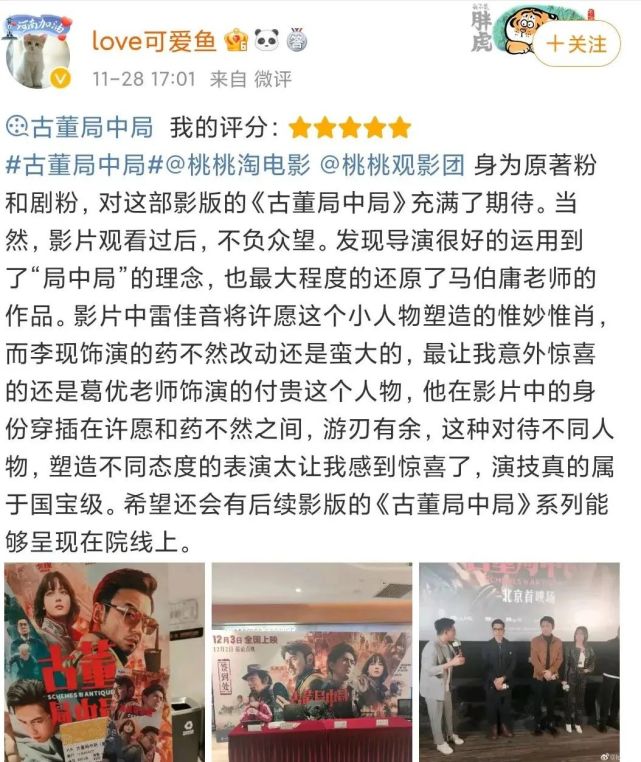641x762 pixels.
Task: Open the 古董局中局 movie rating link
Action: (80, 127)
